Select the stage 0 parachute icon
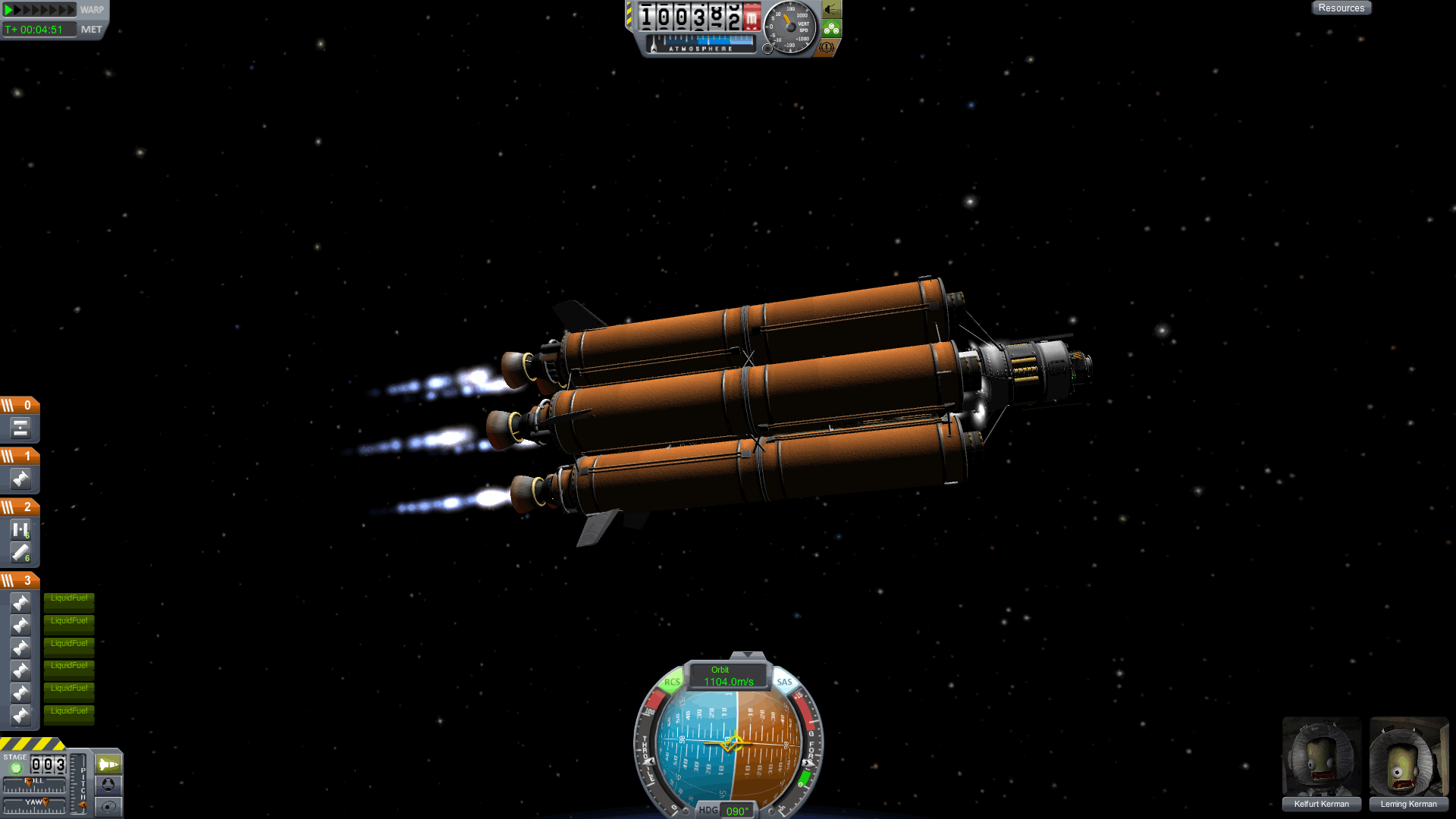Screen dimensions: 1456x819 [x=20, y=428]
